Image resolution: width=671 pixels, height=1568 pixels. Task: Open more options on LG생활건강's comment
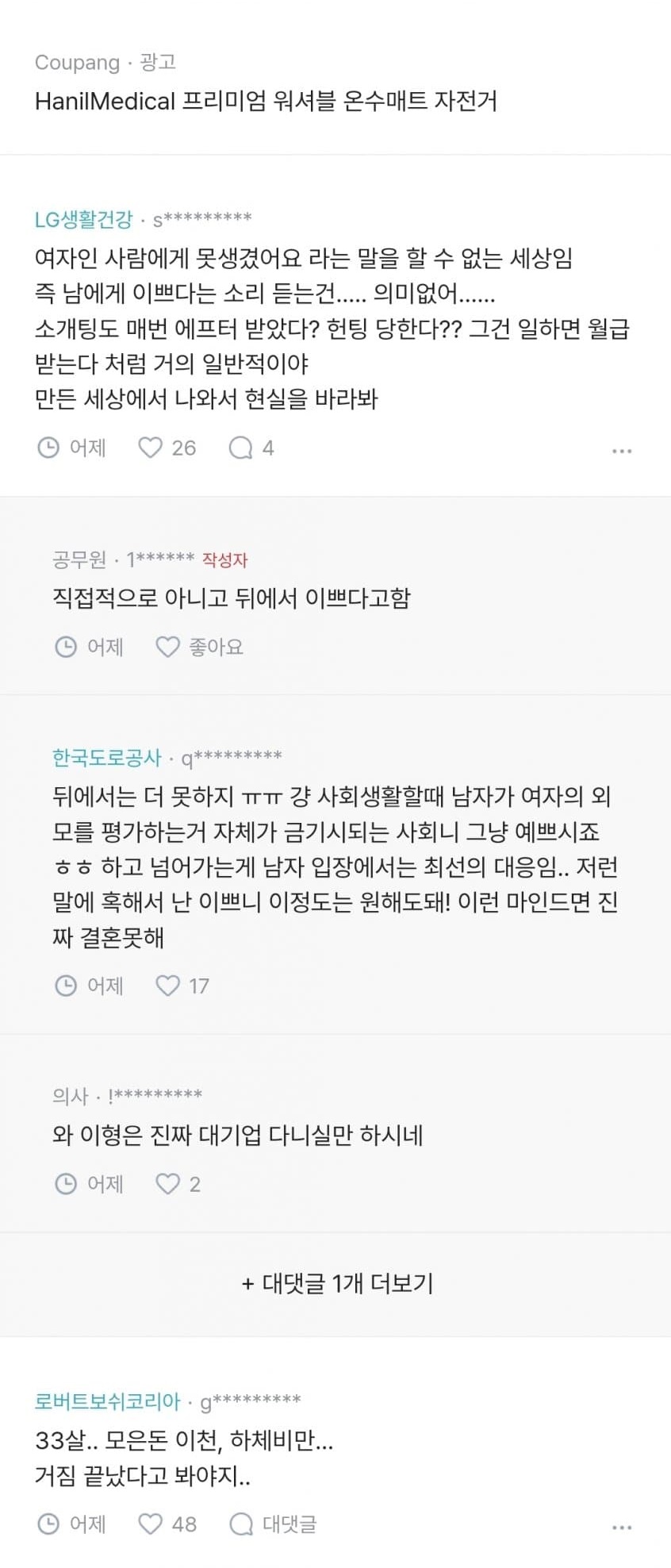pos(622,449)
